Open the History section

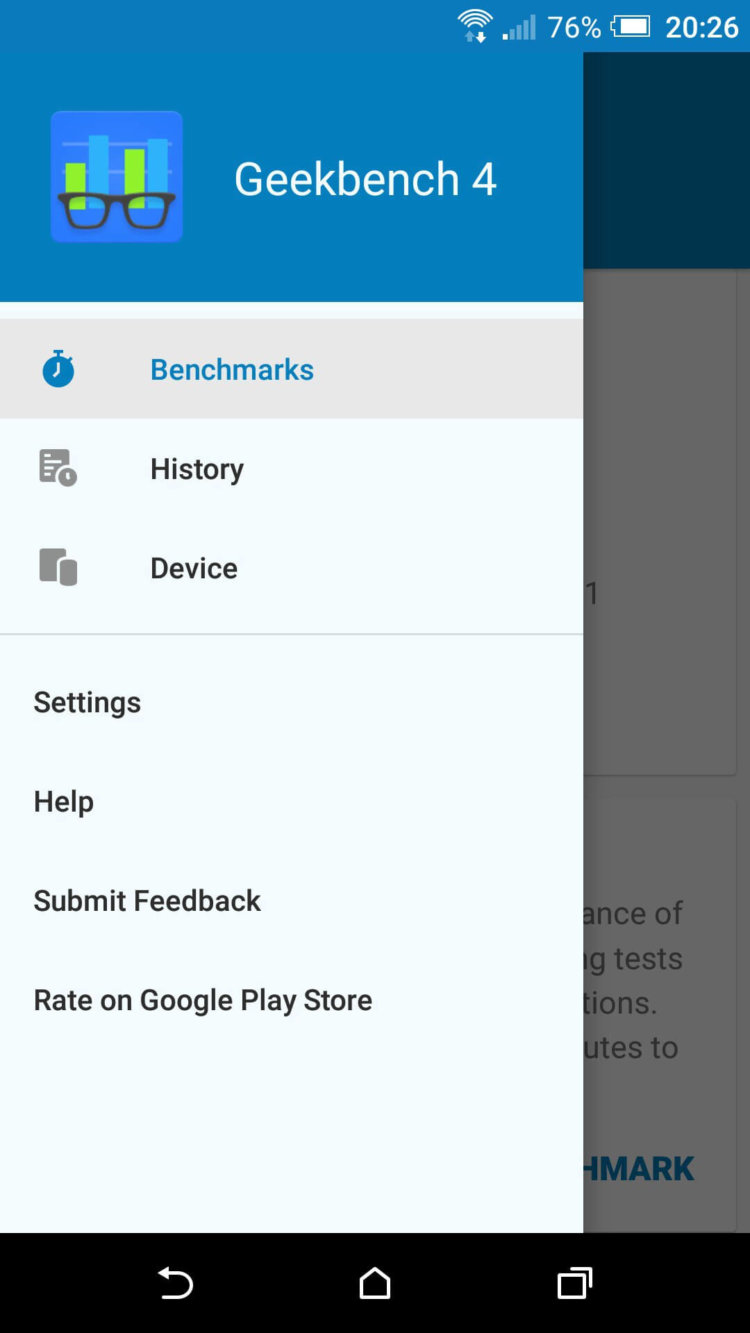point(196,468)
